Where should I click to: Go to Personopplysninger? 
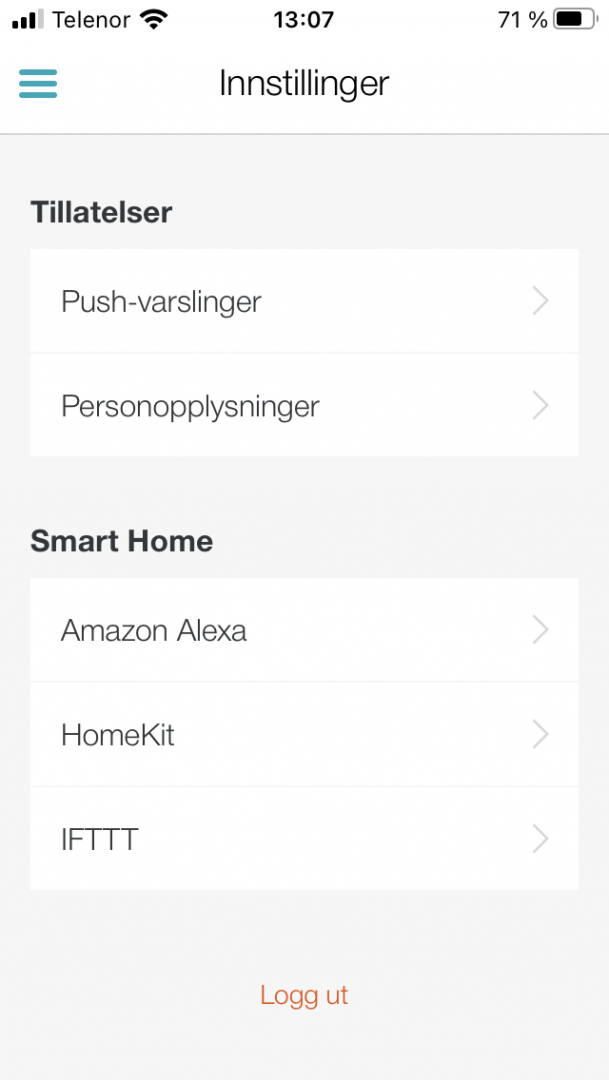point(304,406)
